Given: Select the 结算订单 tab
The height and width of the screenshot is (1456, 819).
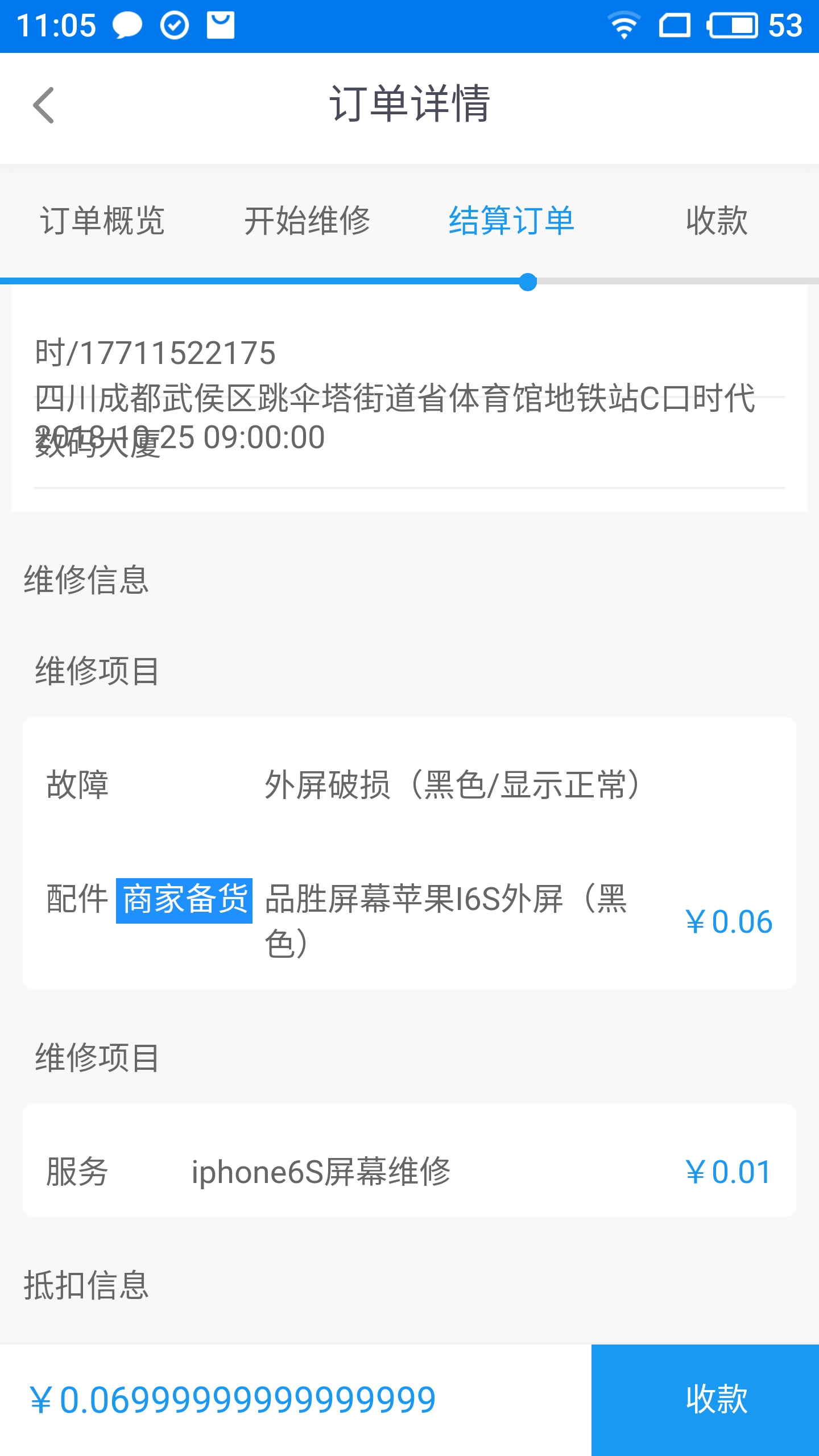Looking at the screenshot, I should (511, 221).
